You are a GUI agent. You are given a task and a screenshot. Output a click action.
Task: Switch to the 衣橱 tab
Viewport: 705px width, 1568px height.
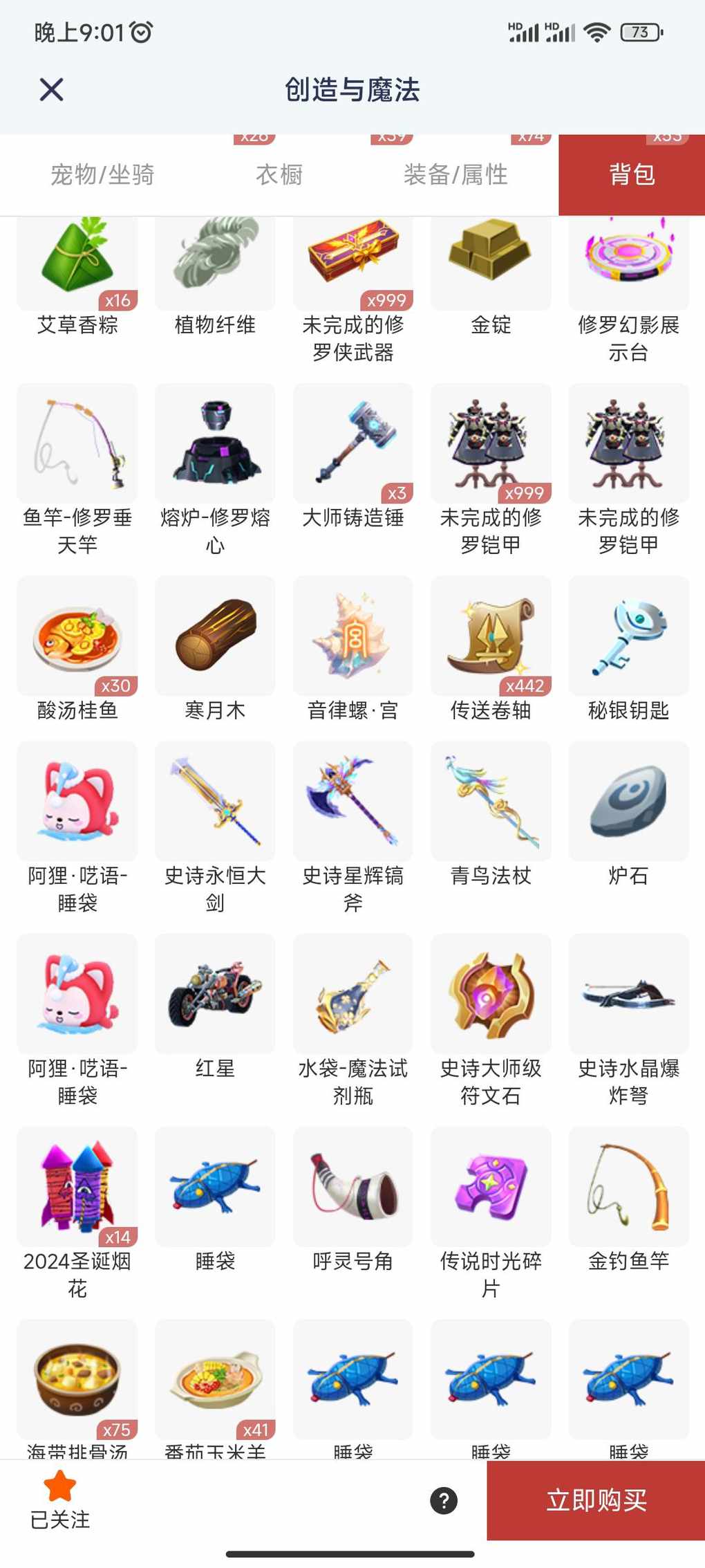tap(279, 175)
